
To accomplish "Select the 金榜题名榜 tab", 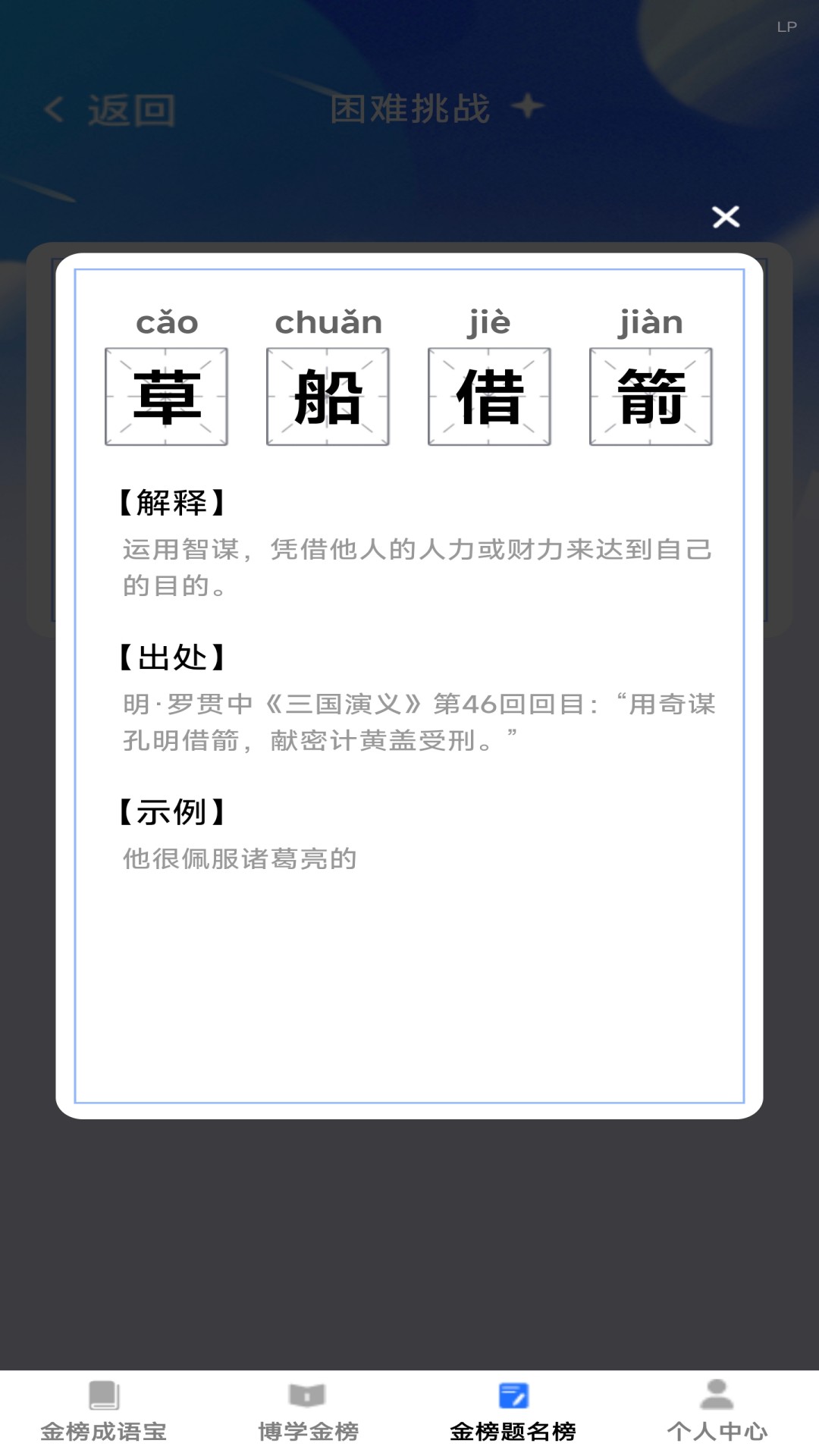I will (x=513, y=1412).
